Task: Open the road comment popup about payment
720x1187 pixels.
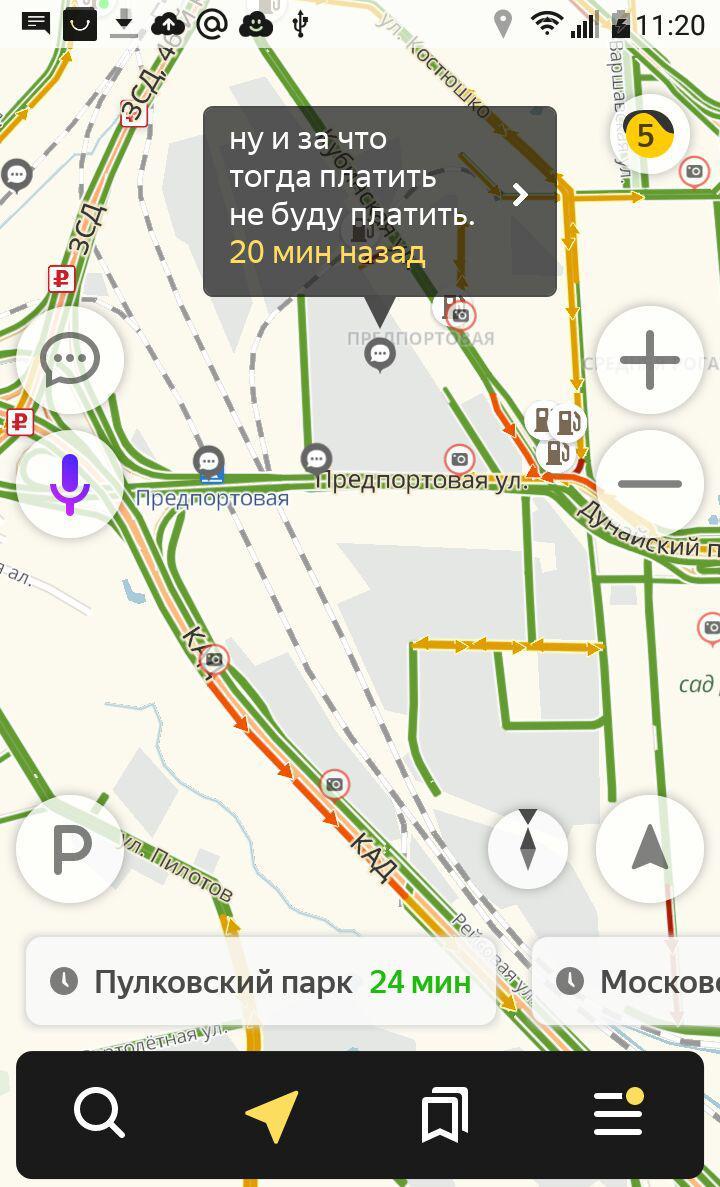Action: pos(379,201)
